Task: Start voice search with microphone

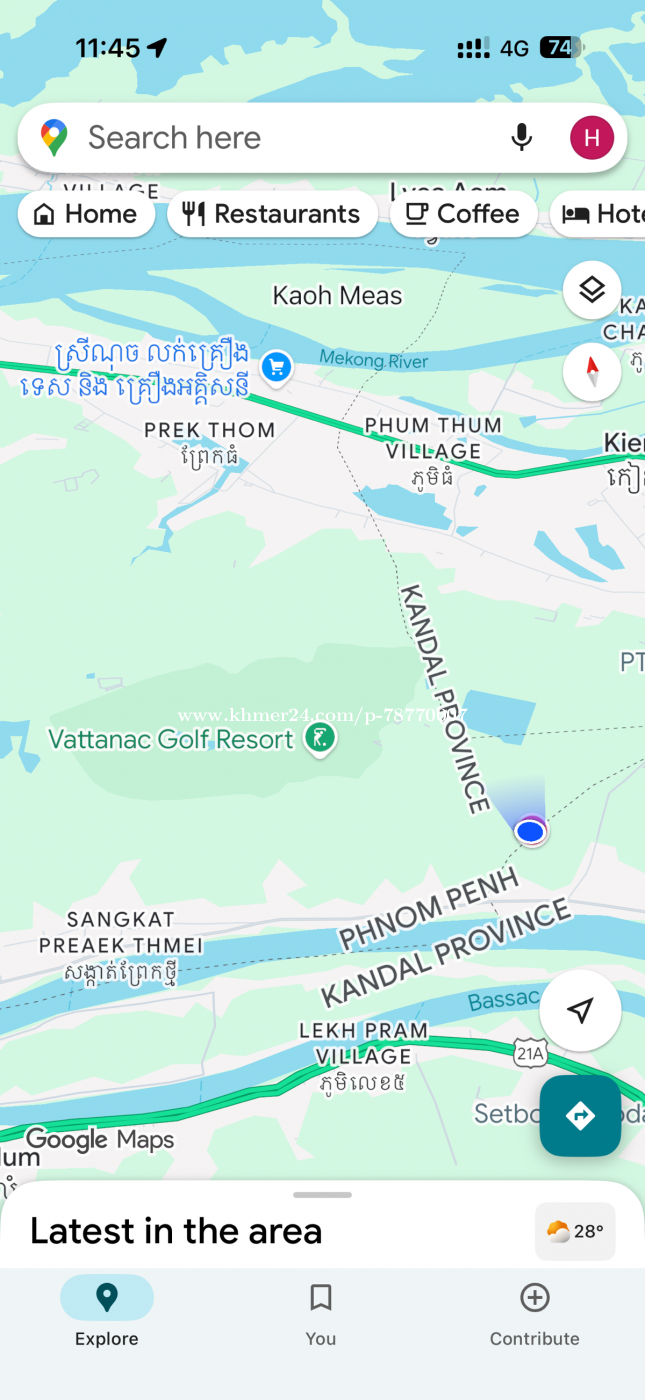Action: coord(521,138)
